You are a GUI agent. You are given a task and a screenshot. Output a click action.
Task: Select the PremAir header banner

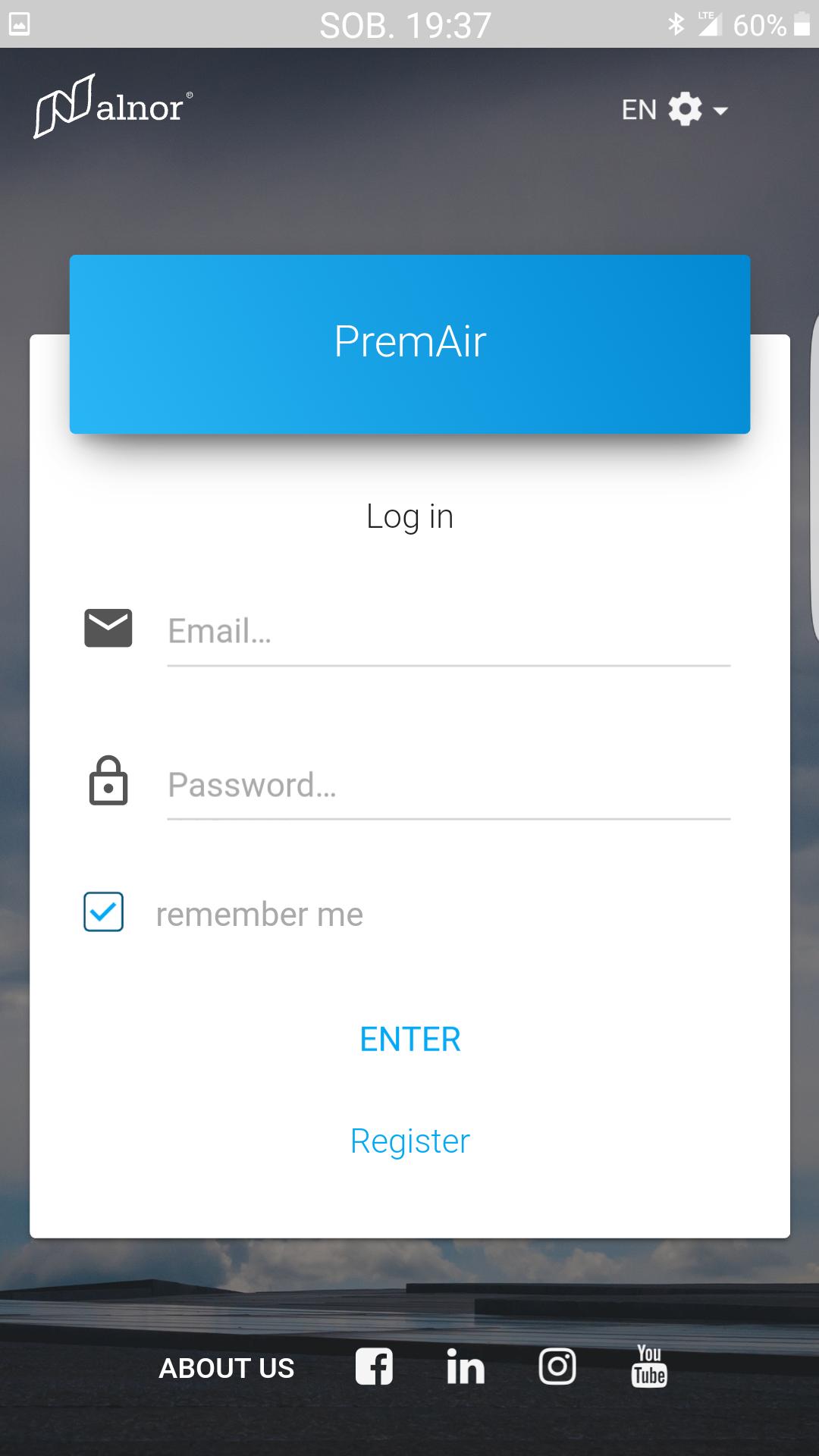[409, 343]
